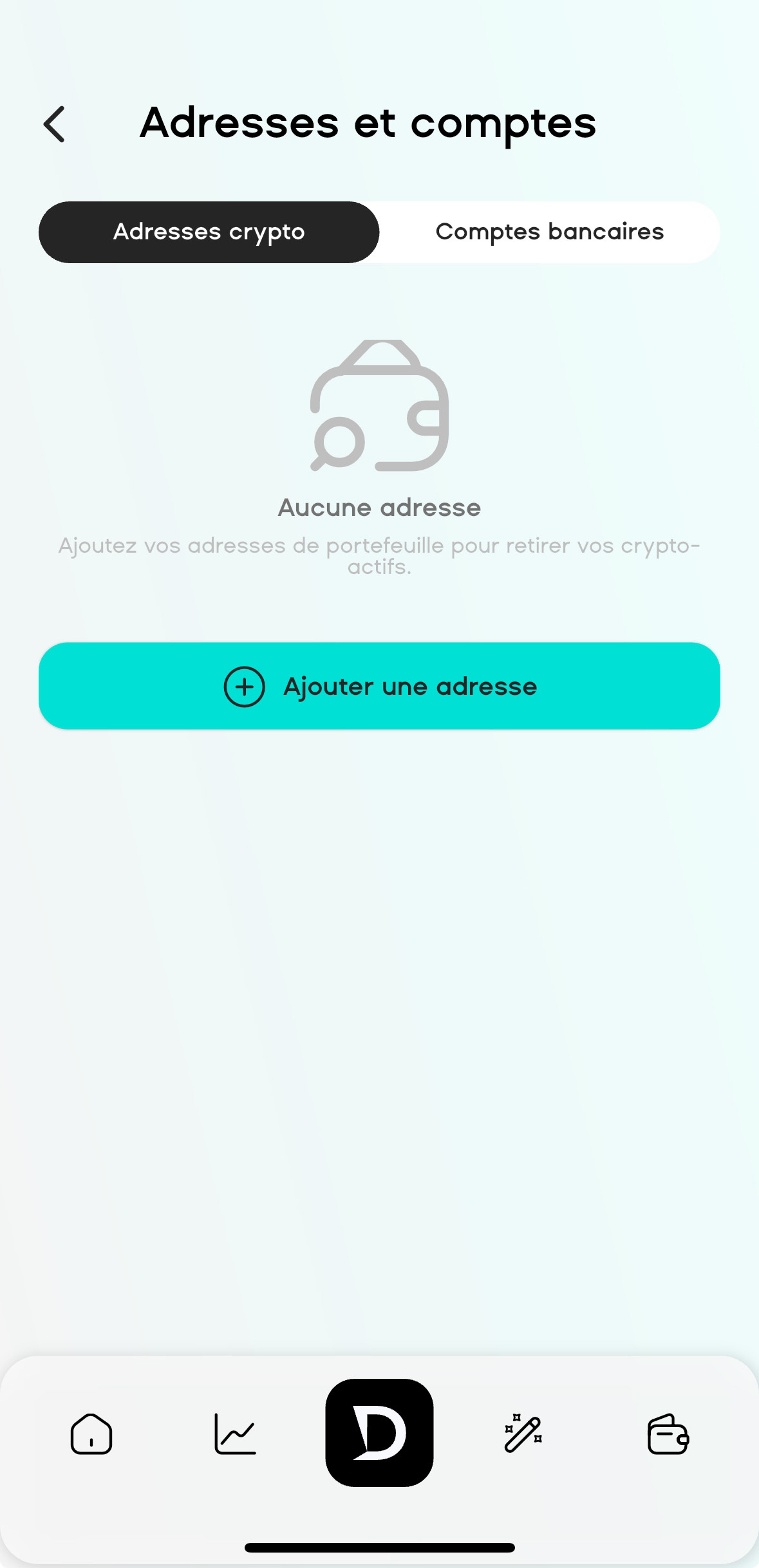Screen dimensions: 759x1568
Task: Tap Ajouter une adresse button
Action: (x=379, y=686)
